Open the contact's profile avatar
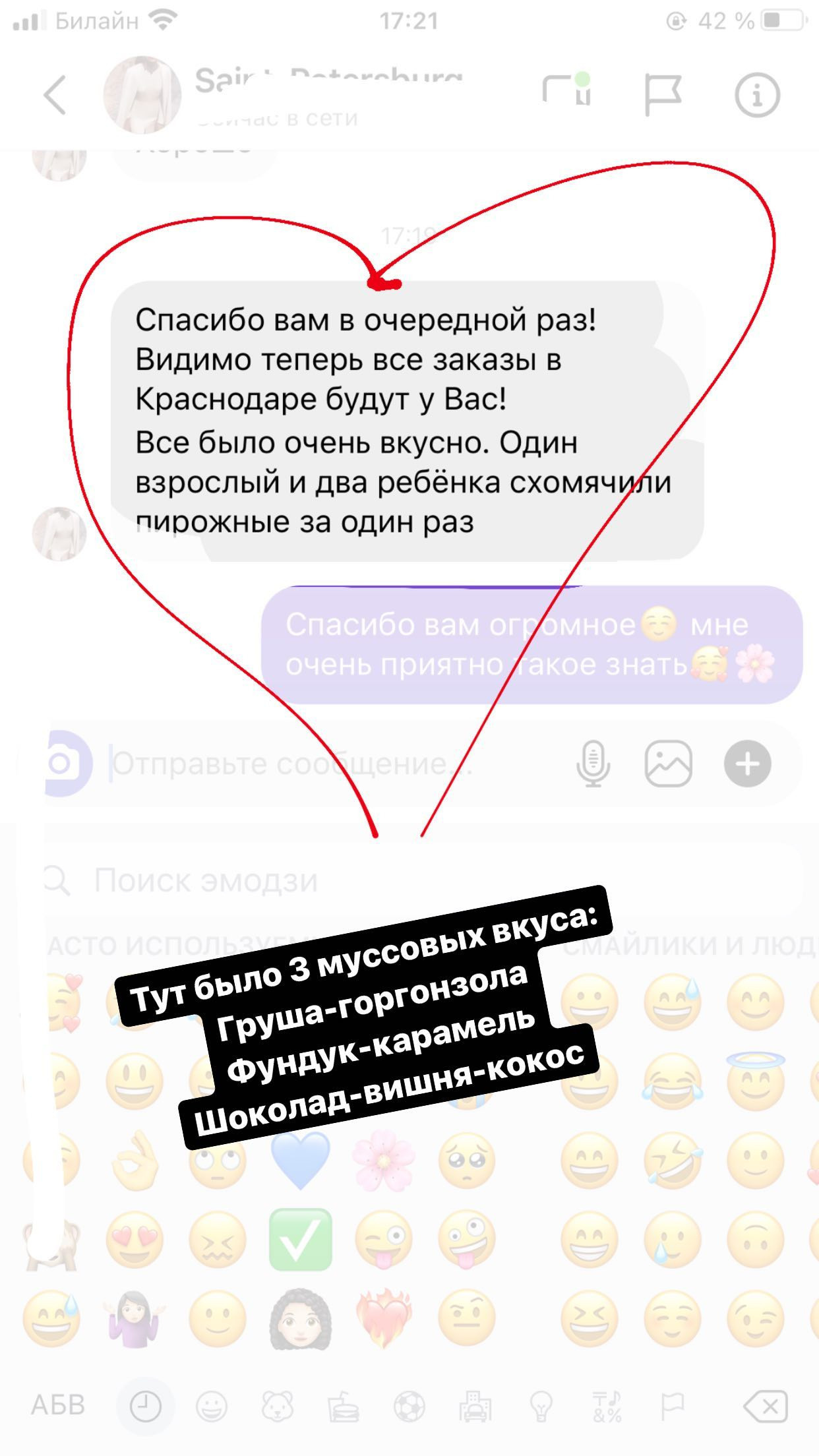 tap(143, 94)
